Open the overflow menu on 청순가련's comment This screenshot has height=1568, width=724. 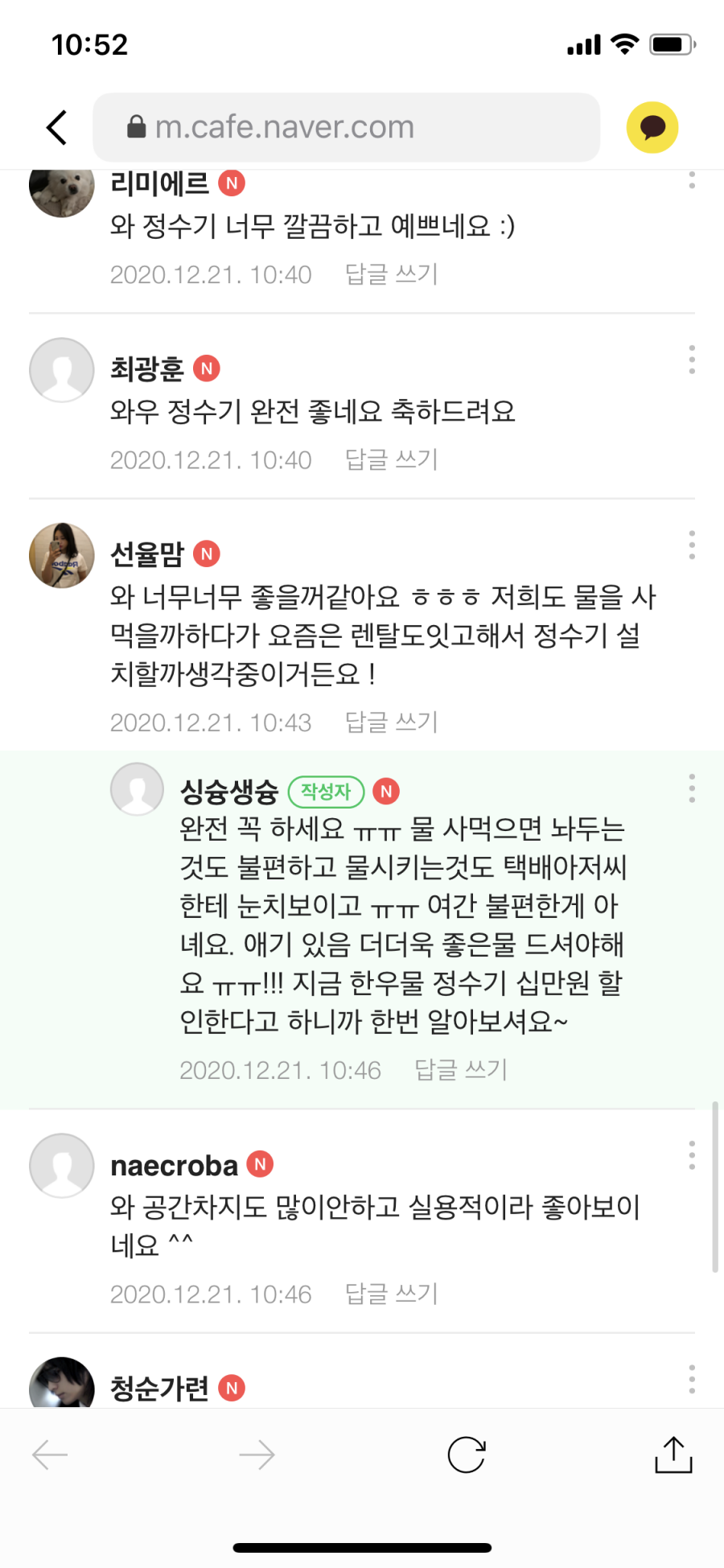click(x=691, y=1379)
